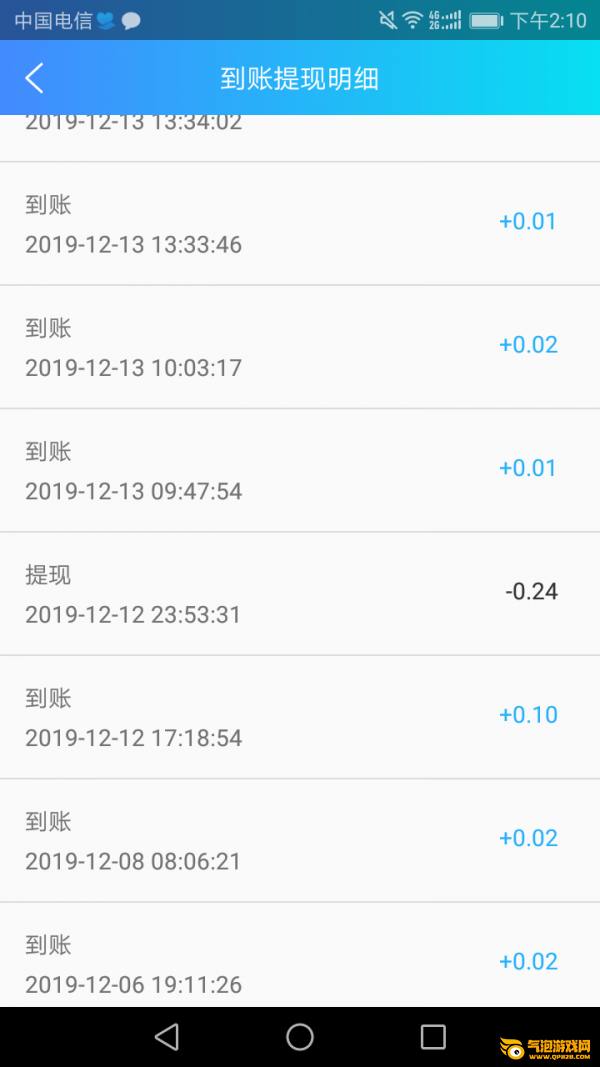Go to the home screen

click(300, 1037)
